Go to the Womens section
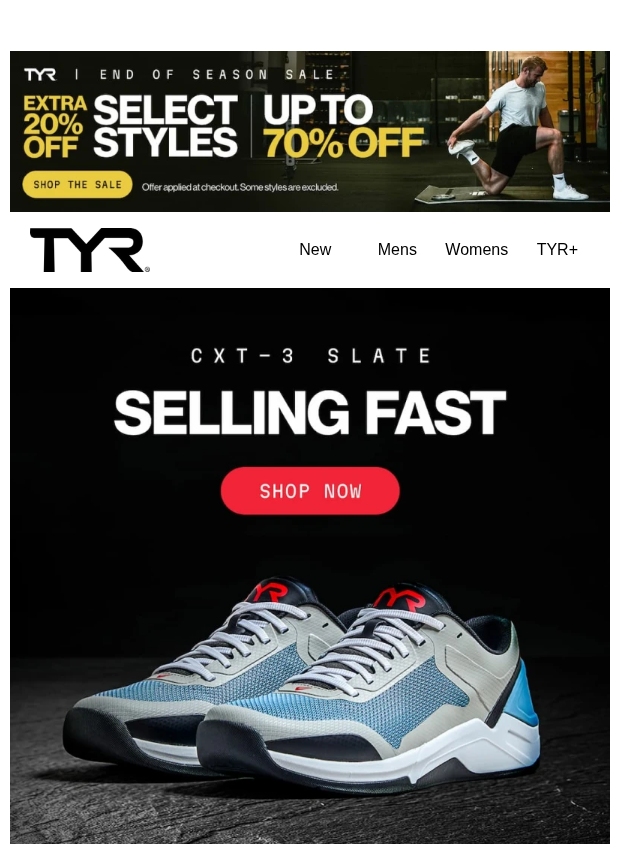Image resolution: width=620 pixels, height=844 pixels. pos(476,250)
